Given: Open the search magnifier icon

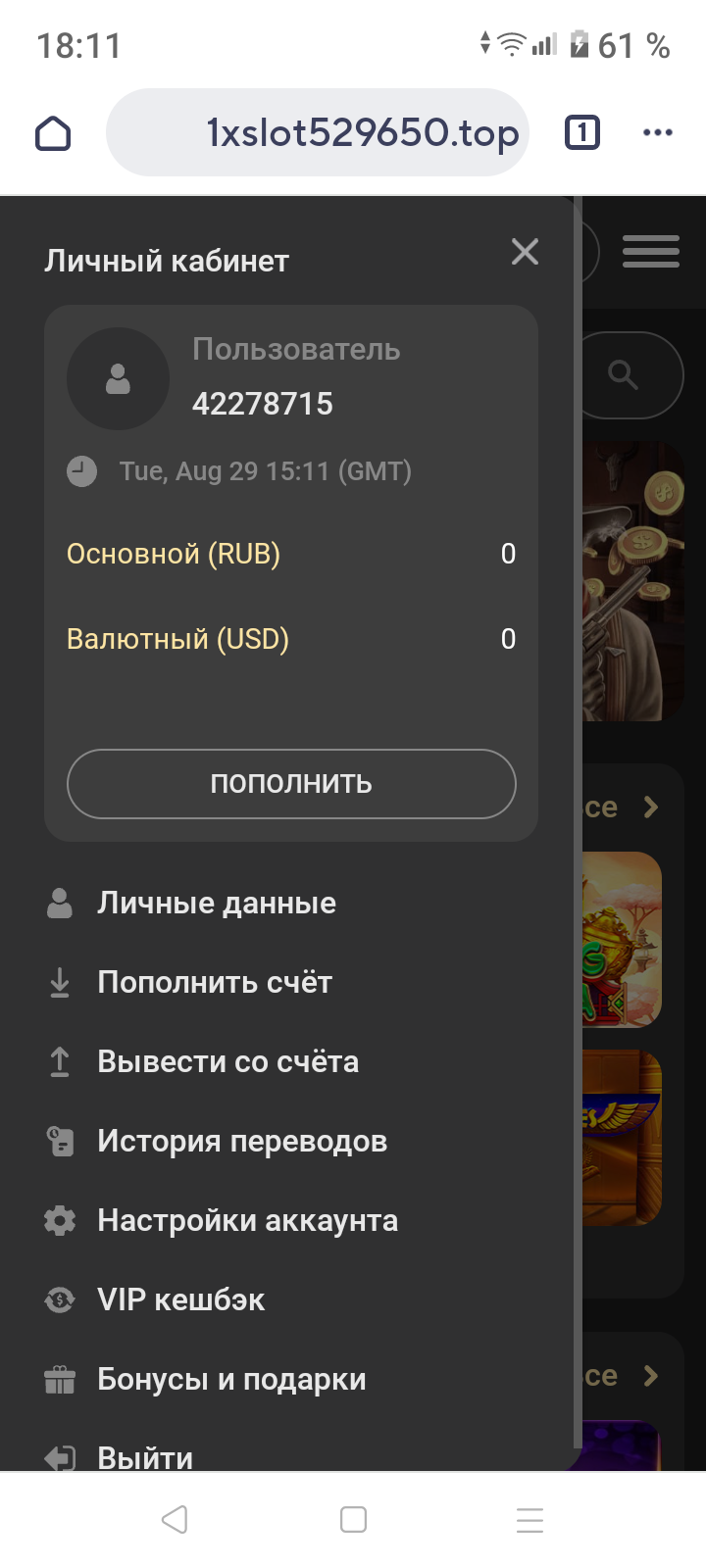Looking at the screenshot, I should (624, 374).
